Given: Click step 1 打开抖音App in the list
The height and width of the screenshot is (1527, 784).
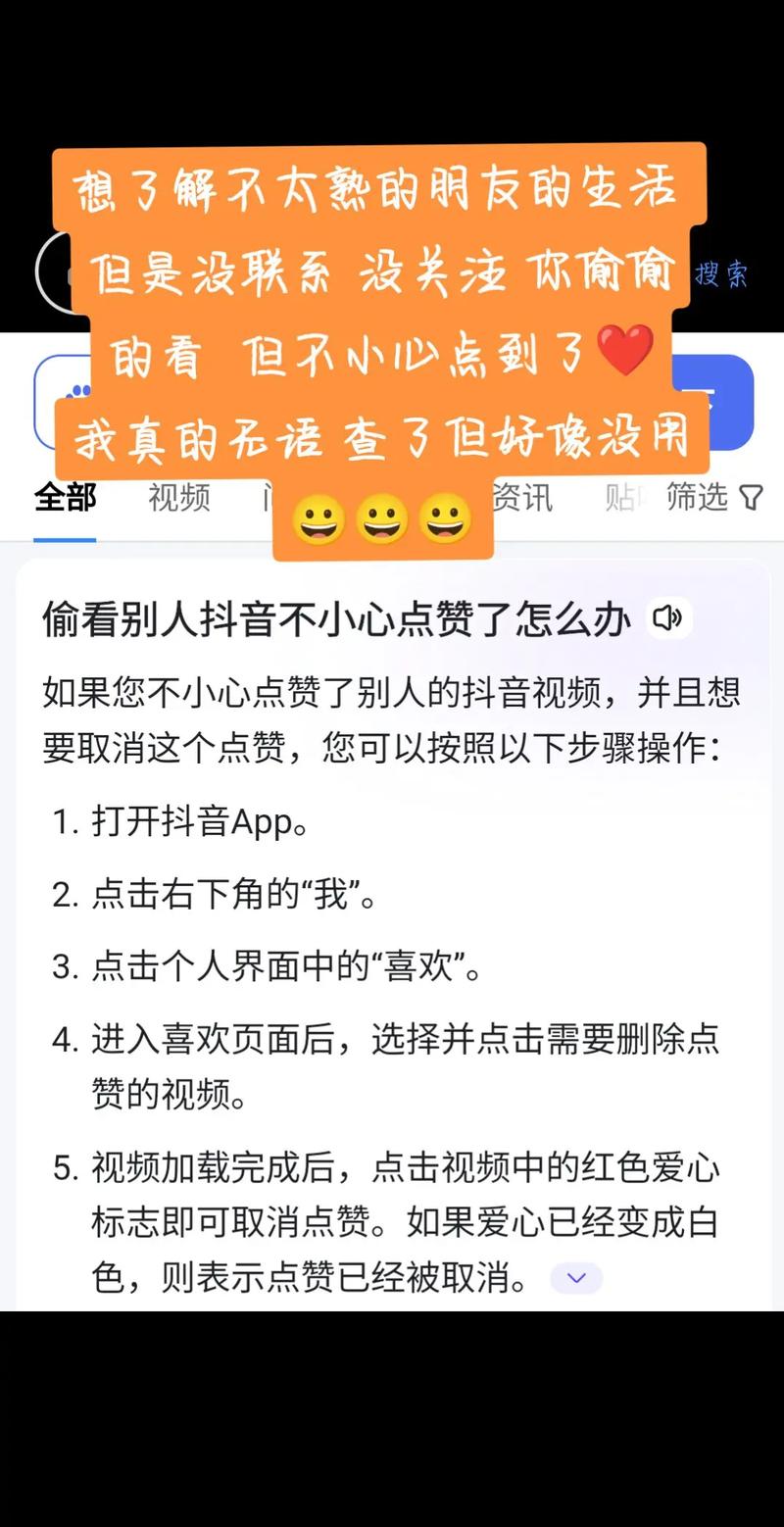Looking at the screenshot, I should 196,823.
